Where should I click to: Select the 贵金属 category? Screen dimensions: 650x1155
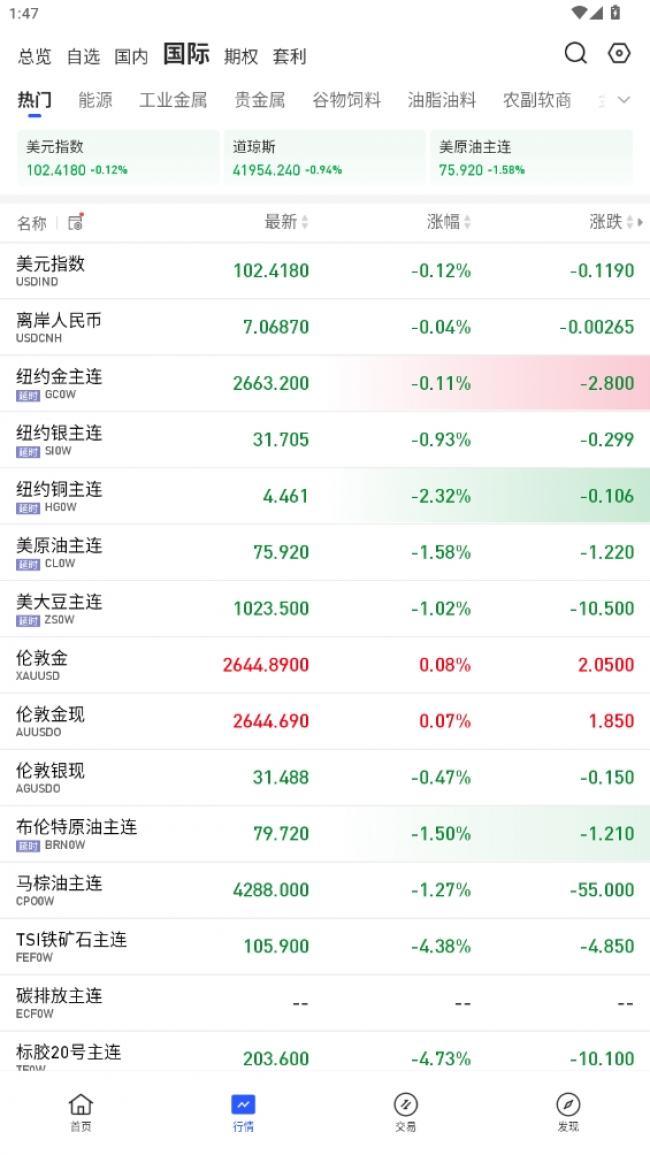point(259,100)
